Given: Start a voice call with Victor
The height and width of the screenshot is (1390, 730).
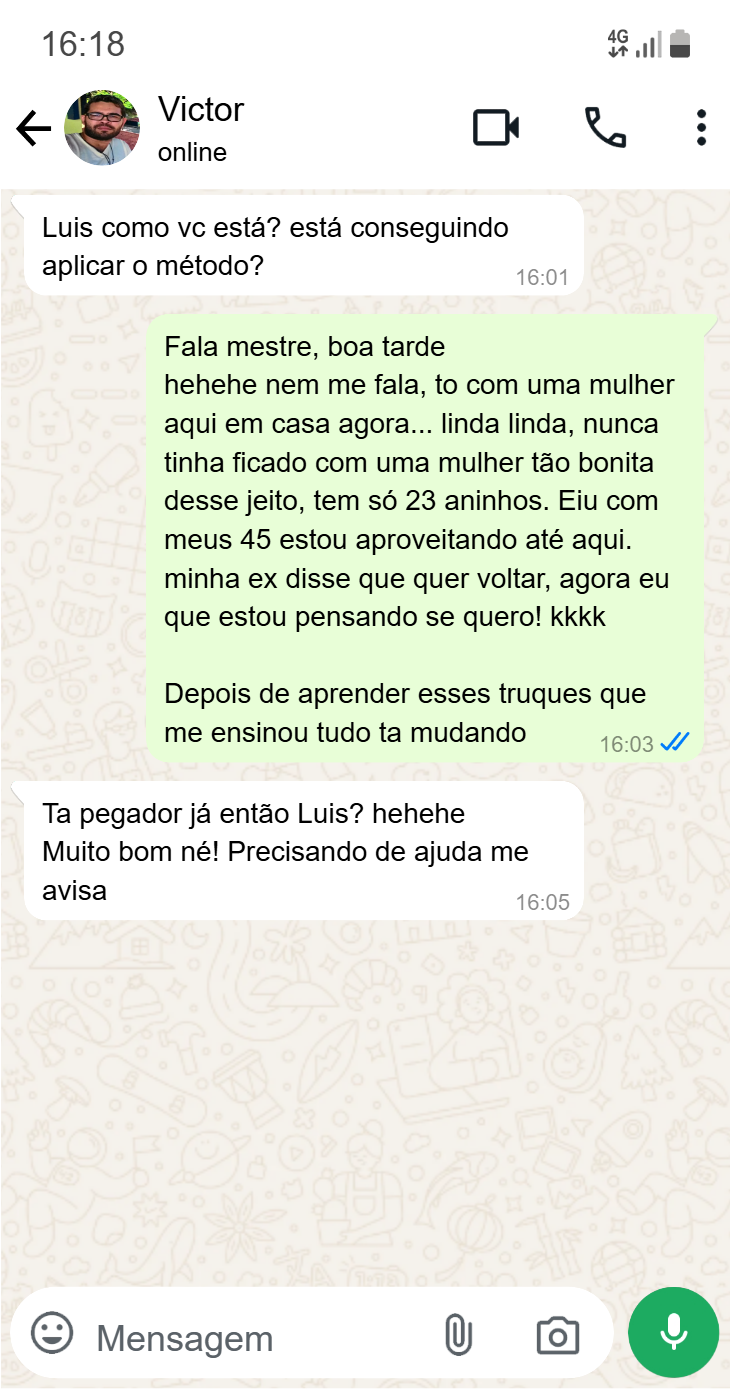Looking at the screenshot, I should click(605, 128).
